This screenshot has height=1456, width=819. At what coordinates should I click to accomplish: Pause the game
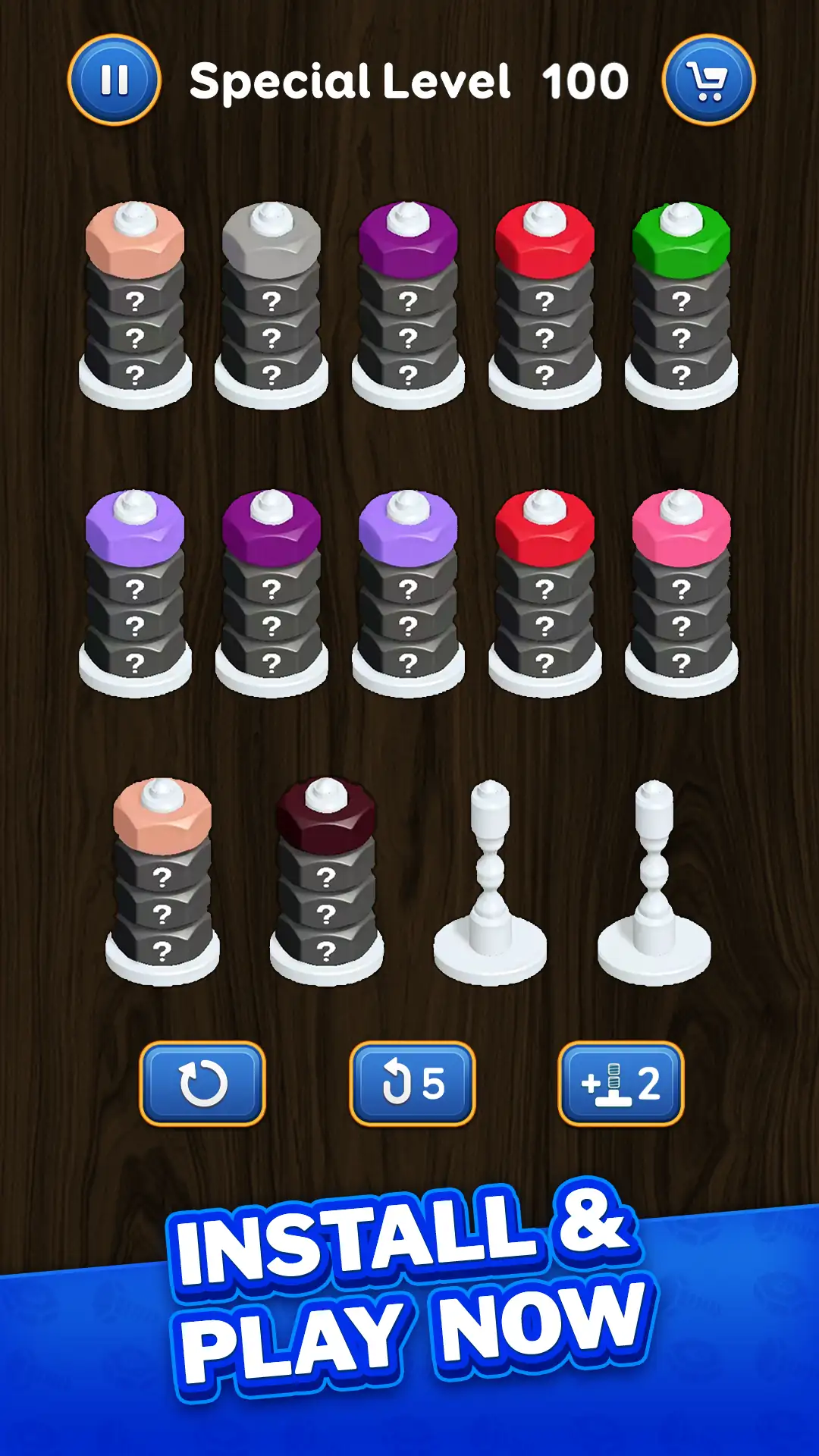pos(115,80)
